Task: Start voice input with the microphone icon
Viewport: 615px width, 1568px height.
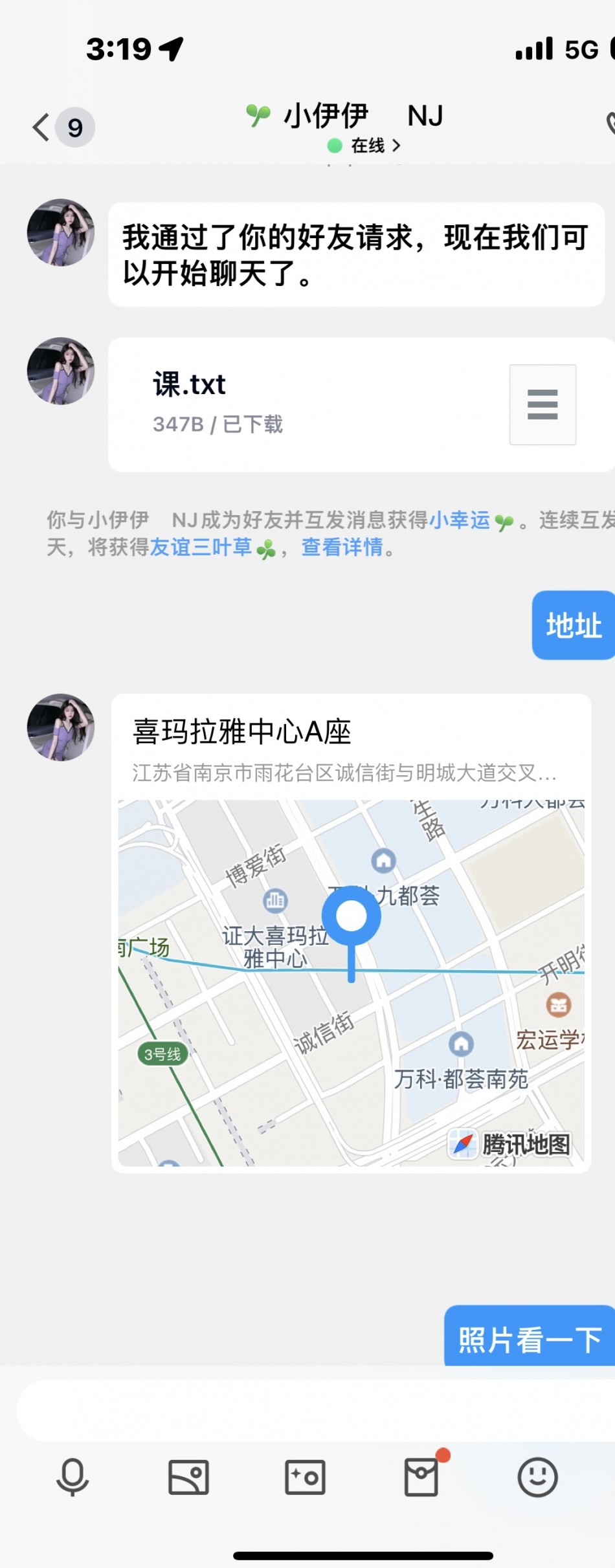Action: coord(73,1477)
